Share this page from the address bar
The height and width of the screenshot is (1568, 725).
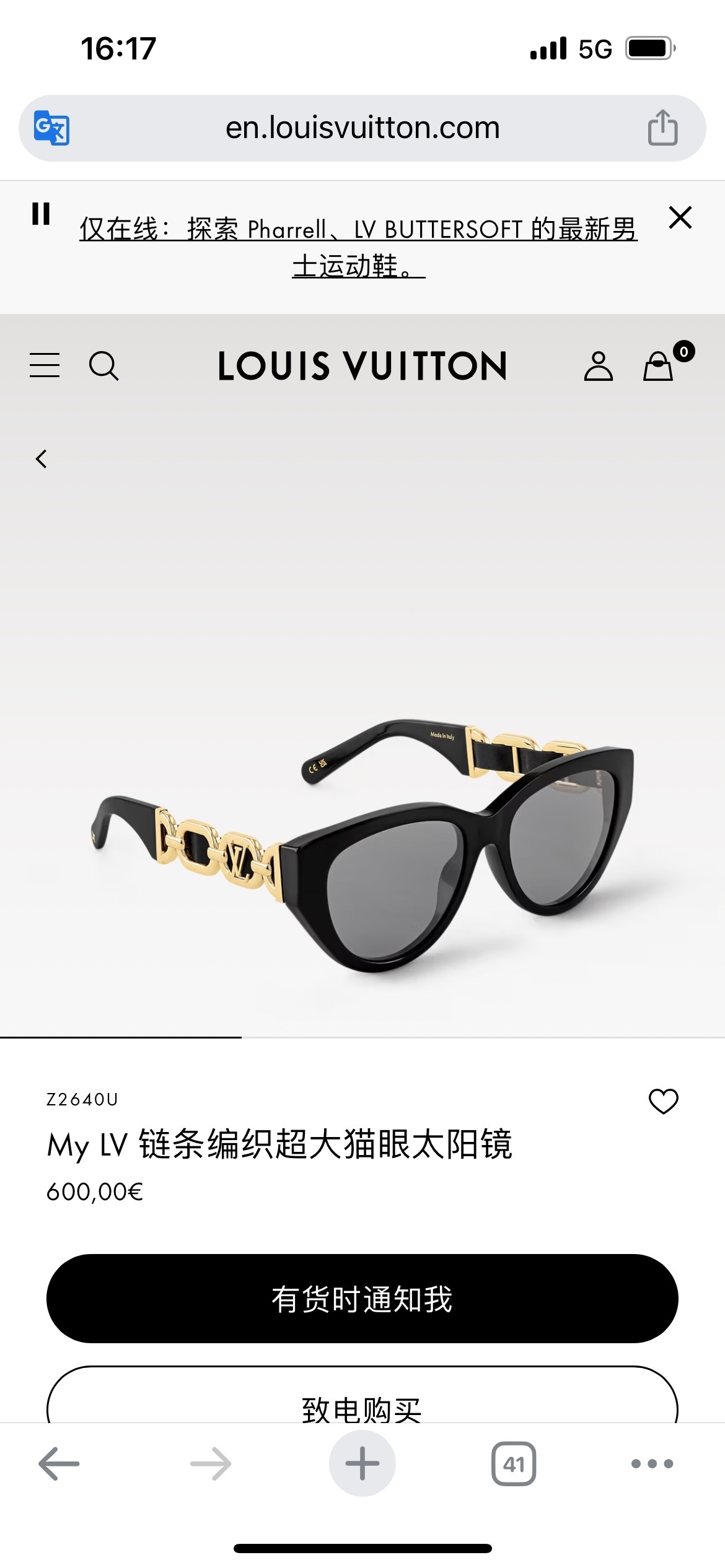click(x=662, y=128)
